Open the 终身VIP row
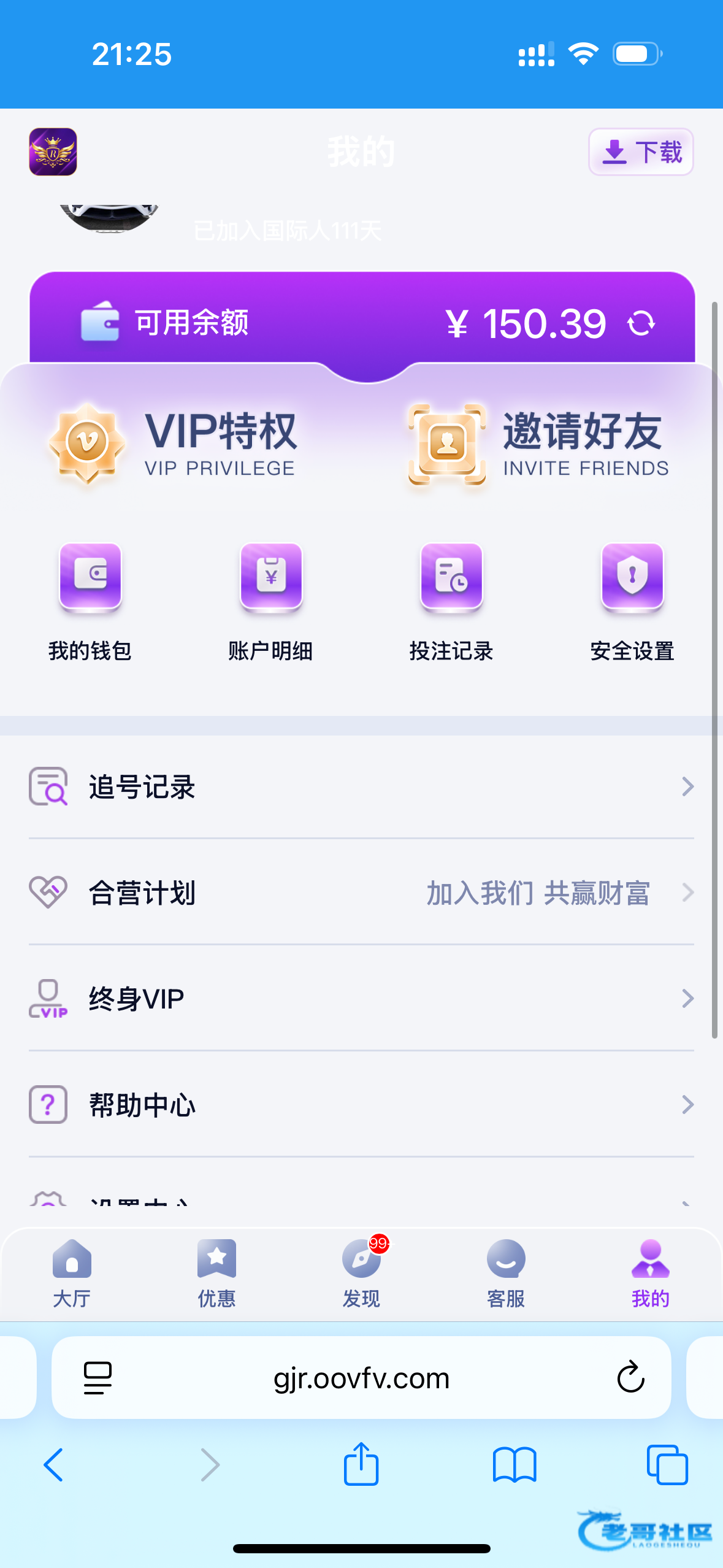Viewport: 723px width, 1568px height. coord(361,999)
